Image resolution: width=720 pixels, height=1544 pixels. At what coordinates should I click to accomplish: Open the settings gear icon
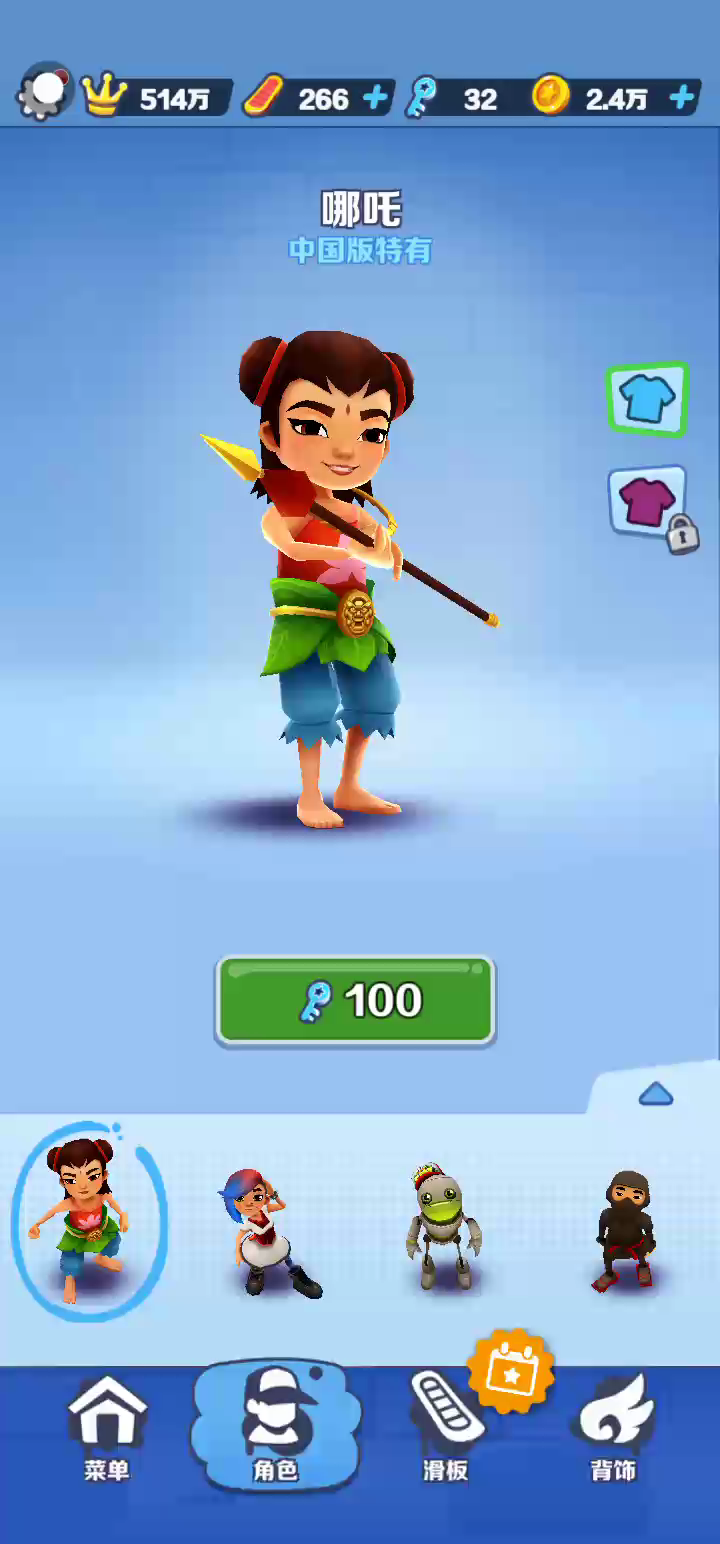(x=44, y=93)
